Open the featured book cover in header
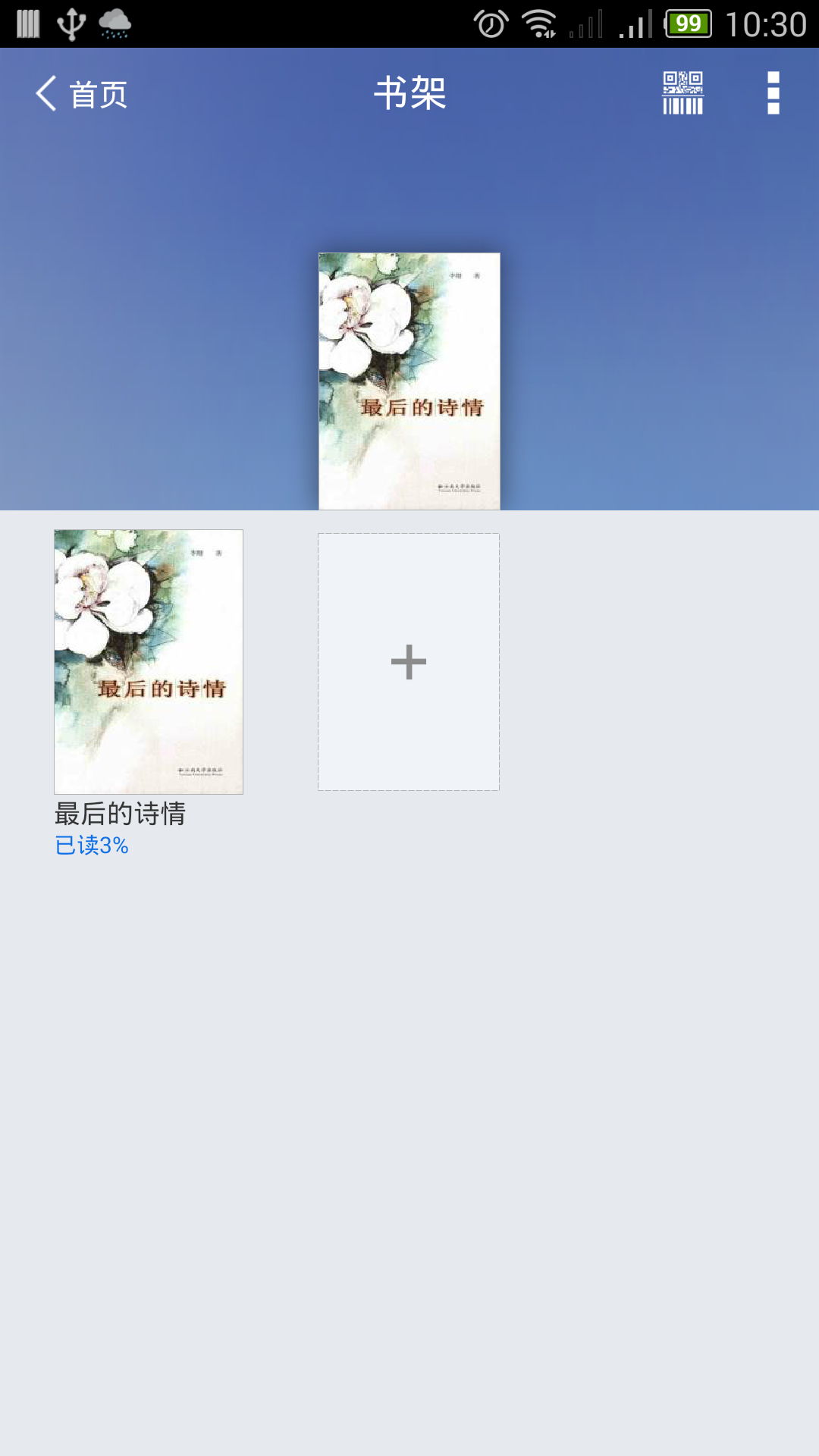The image size is (819, 1456). click(409, 381)
